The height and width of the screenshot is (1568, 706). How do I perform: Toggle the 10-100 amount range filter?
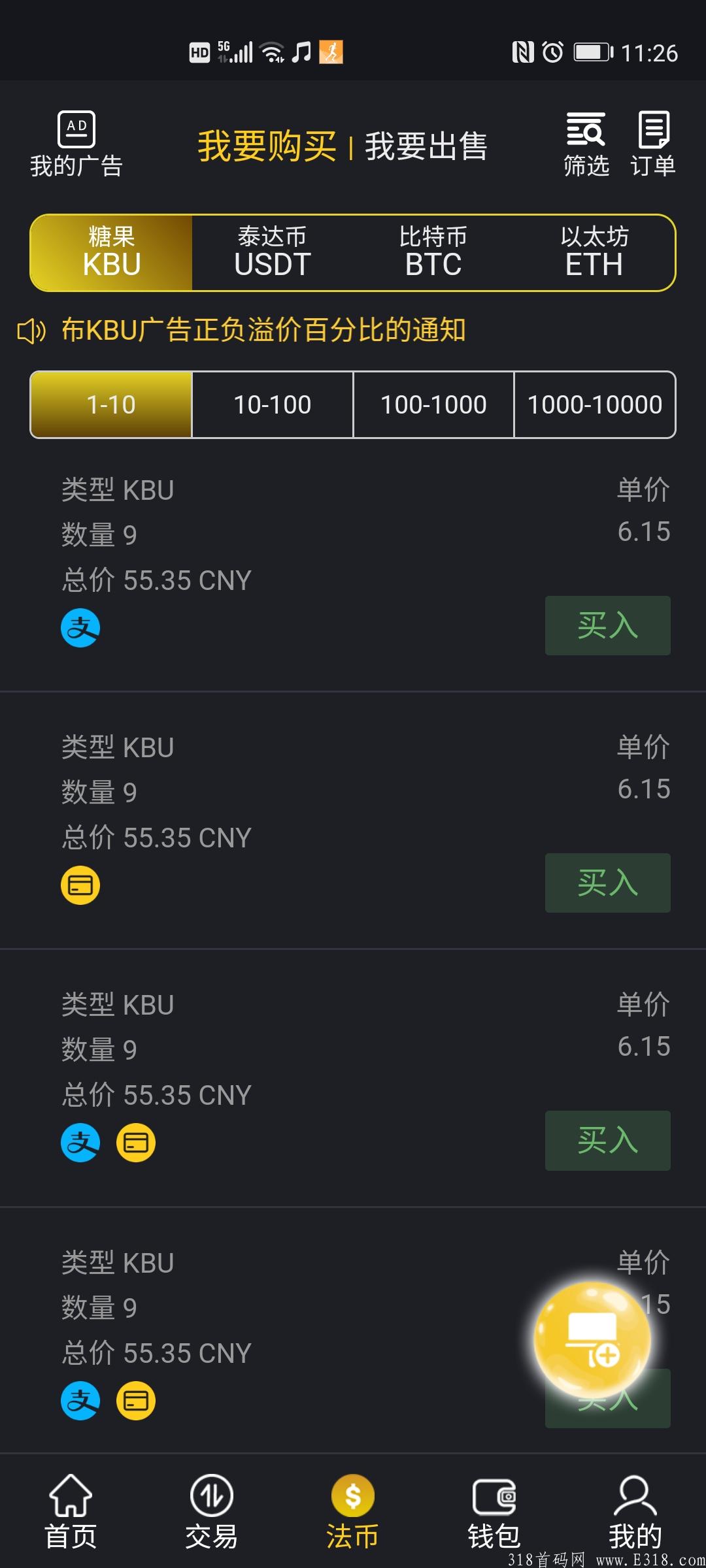click(x=272, y=404)
